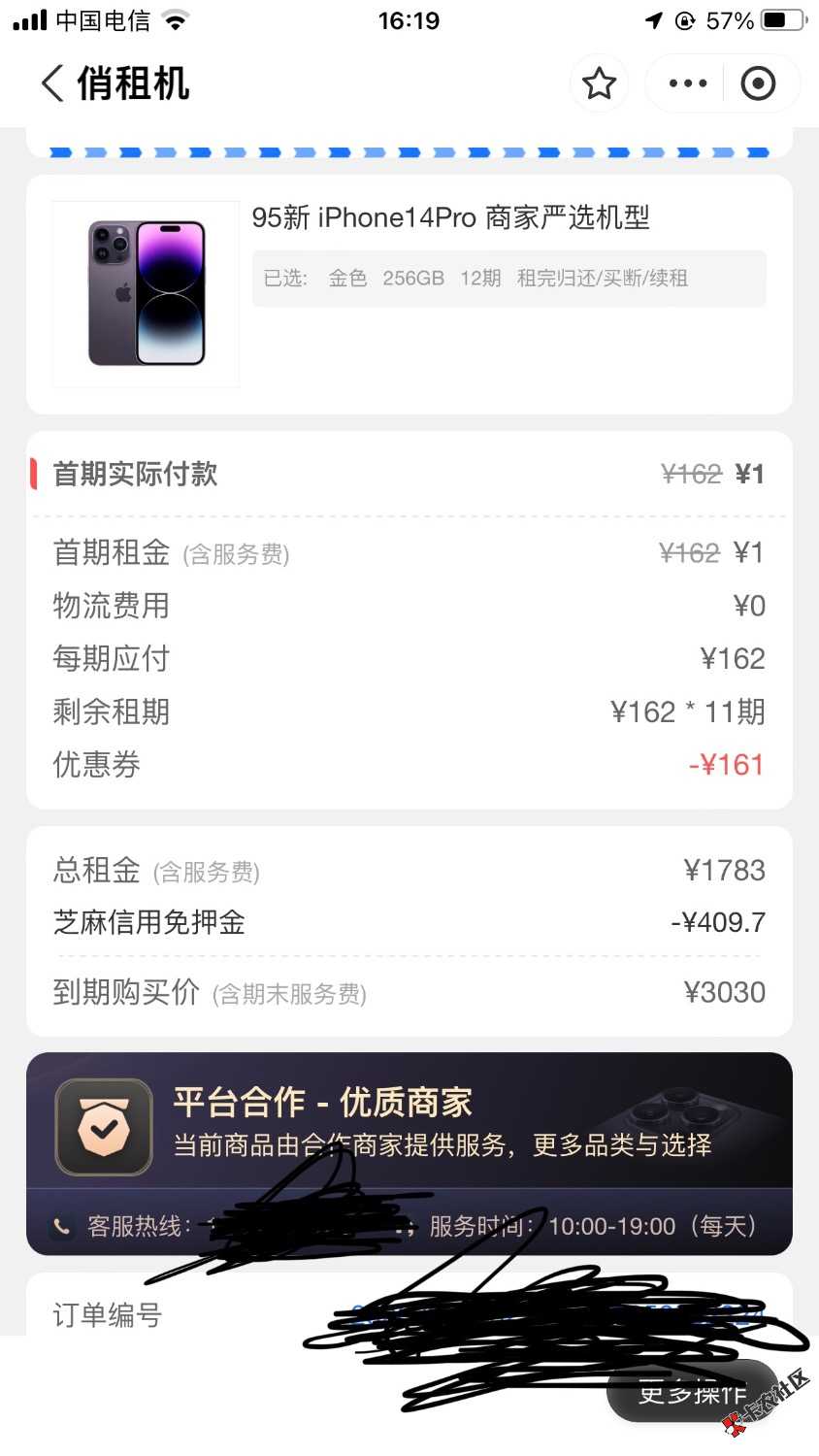Open the three-dot more menu
819x1456 pixels.
pos(688,83)
